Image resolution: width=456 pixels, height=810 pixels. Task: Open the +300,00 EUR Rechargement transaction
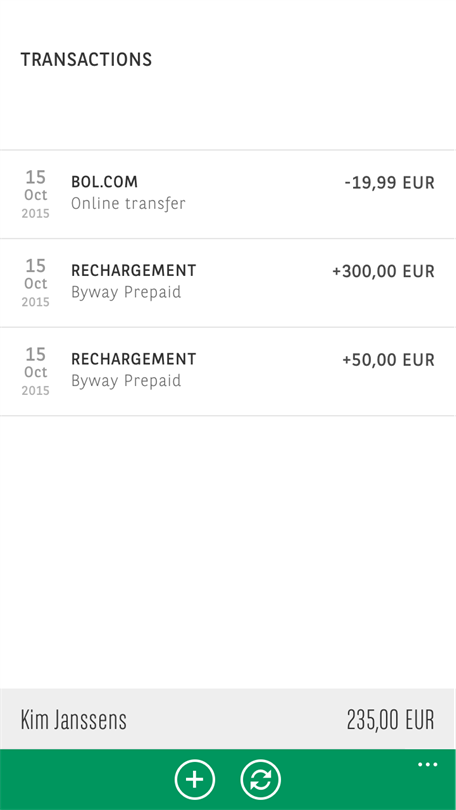tap(228, 283)
